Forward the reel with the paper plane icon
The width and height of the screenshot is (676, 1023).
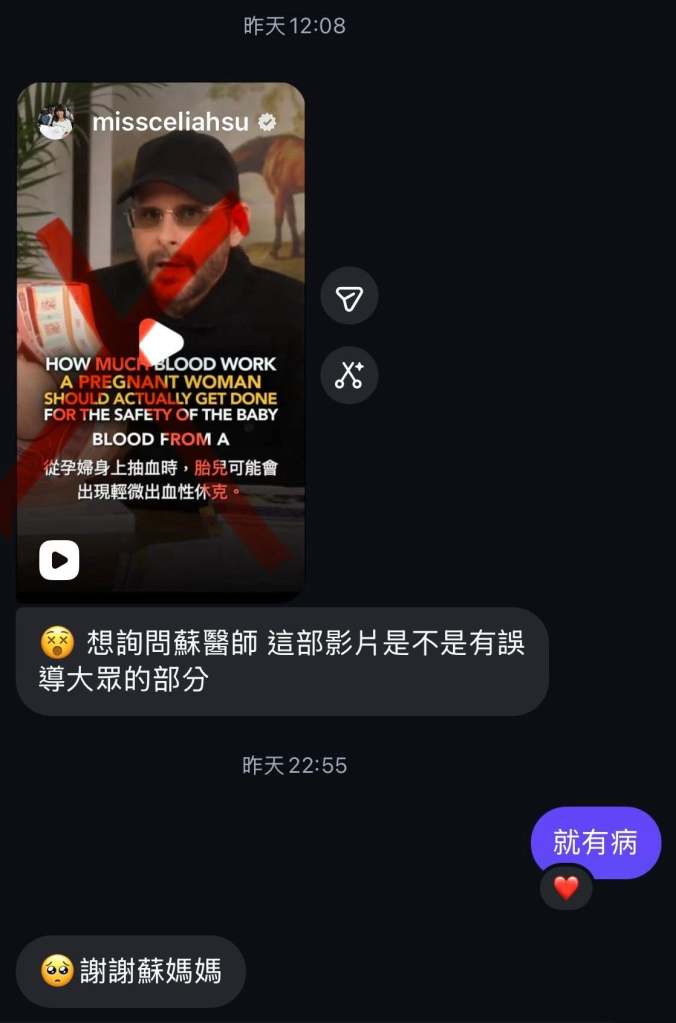[349, 296]
